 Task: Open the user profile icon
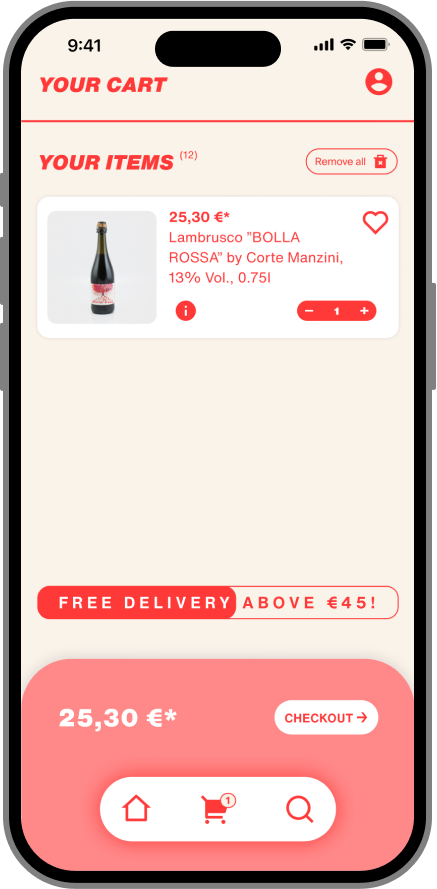379,82
